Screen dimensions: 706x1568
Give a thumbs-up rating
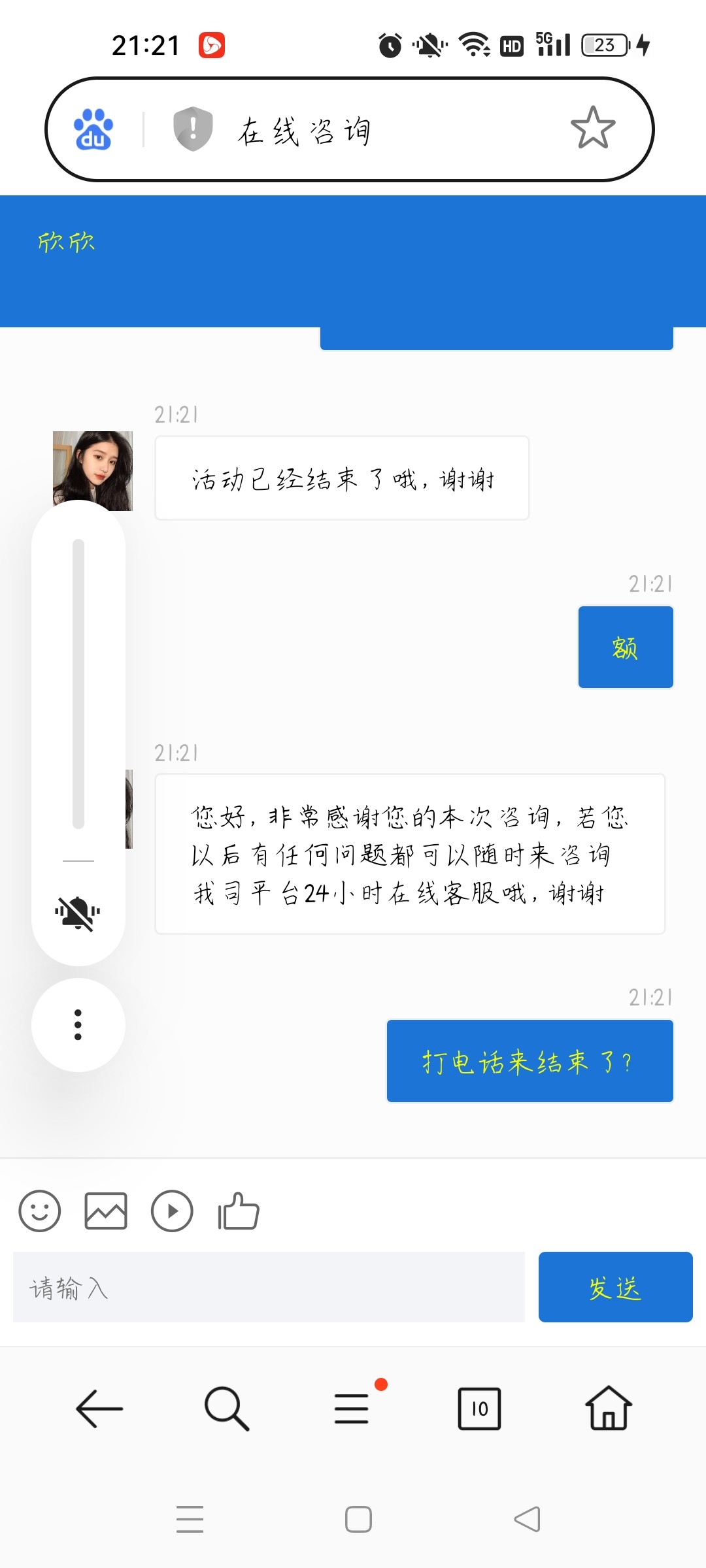point(239,1211)
